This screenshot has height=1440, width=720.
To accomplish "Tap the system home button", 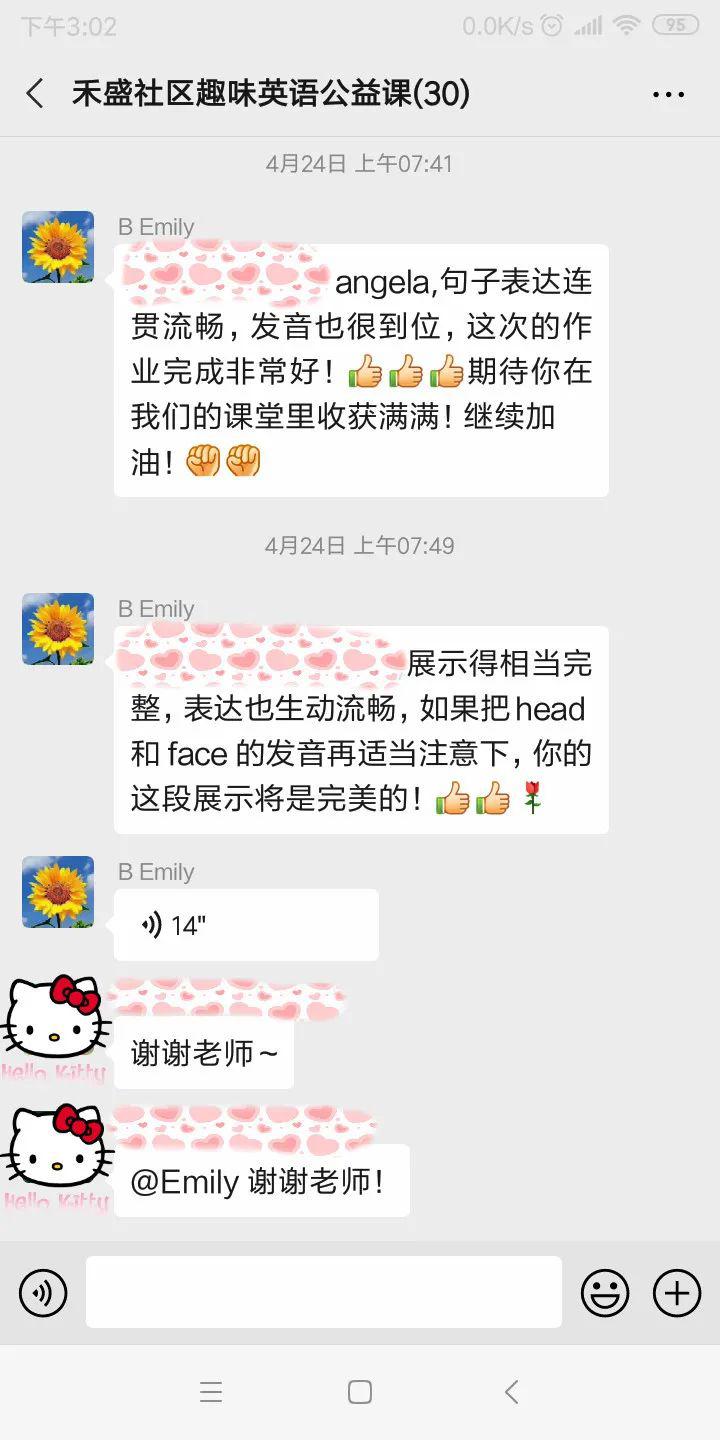I will [360, 1392].
